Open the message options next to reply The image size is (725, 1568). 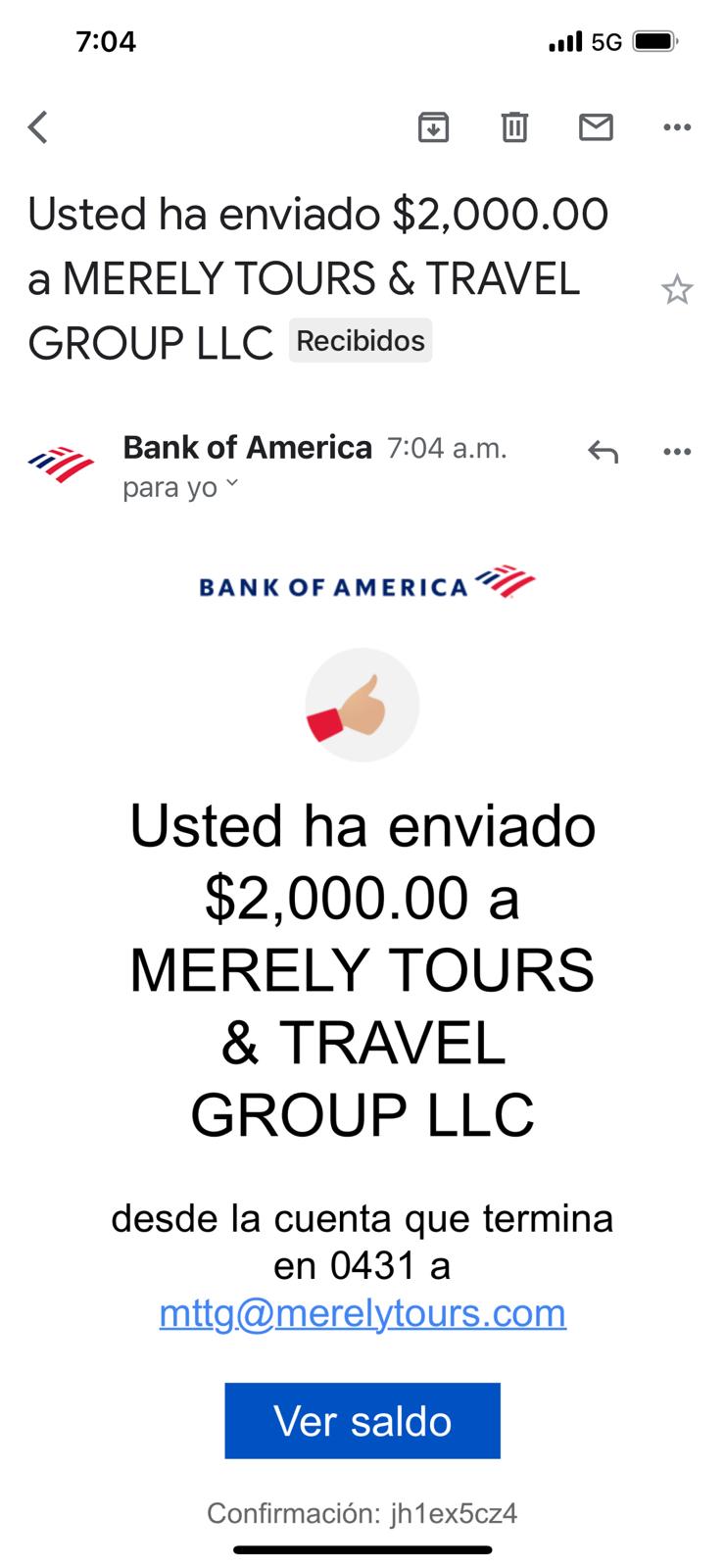tap(677, 452)
